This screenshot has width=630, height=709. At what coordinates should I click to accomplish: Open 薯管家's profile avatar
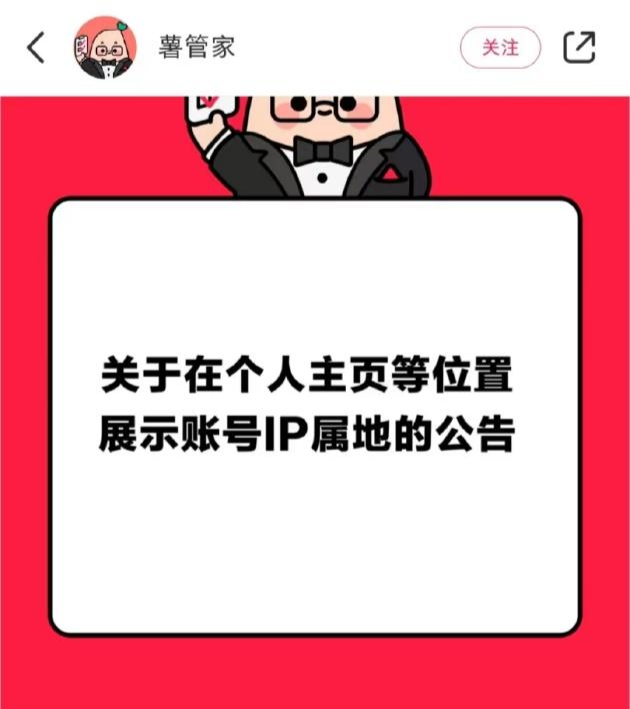pos(104,47)
